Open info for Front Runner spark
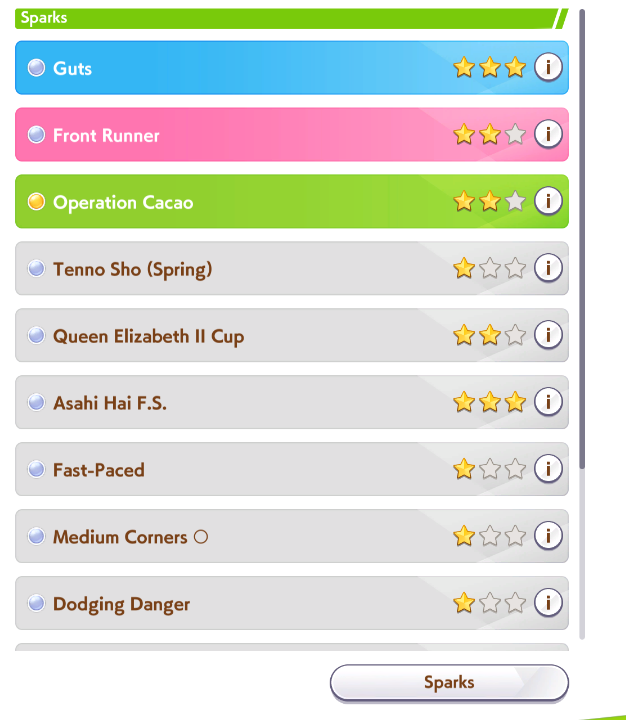Image resolution: width=626 pixels, height=720 pixels. click(548, 134)
